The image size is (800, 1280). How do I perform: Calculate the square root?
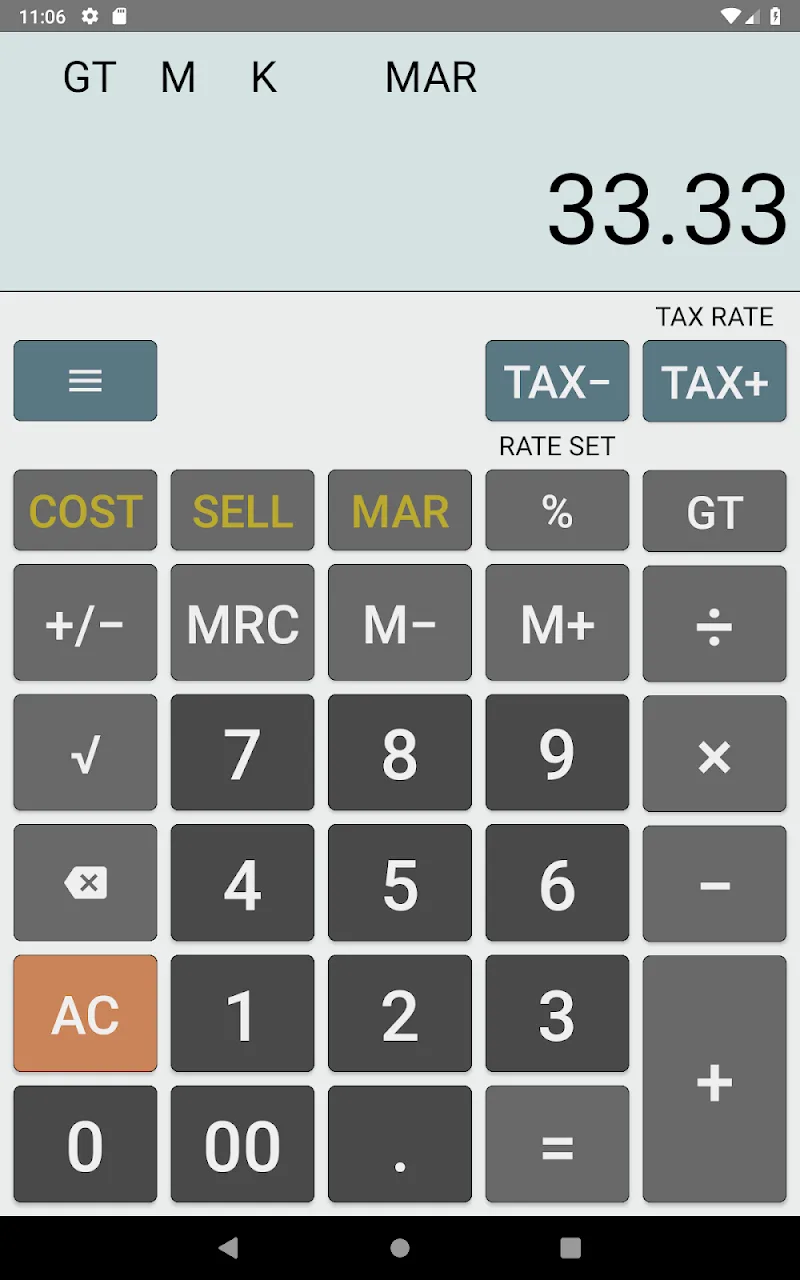85,753
